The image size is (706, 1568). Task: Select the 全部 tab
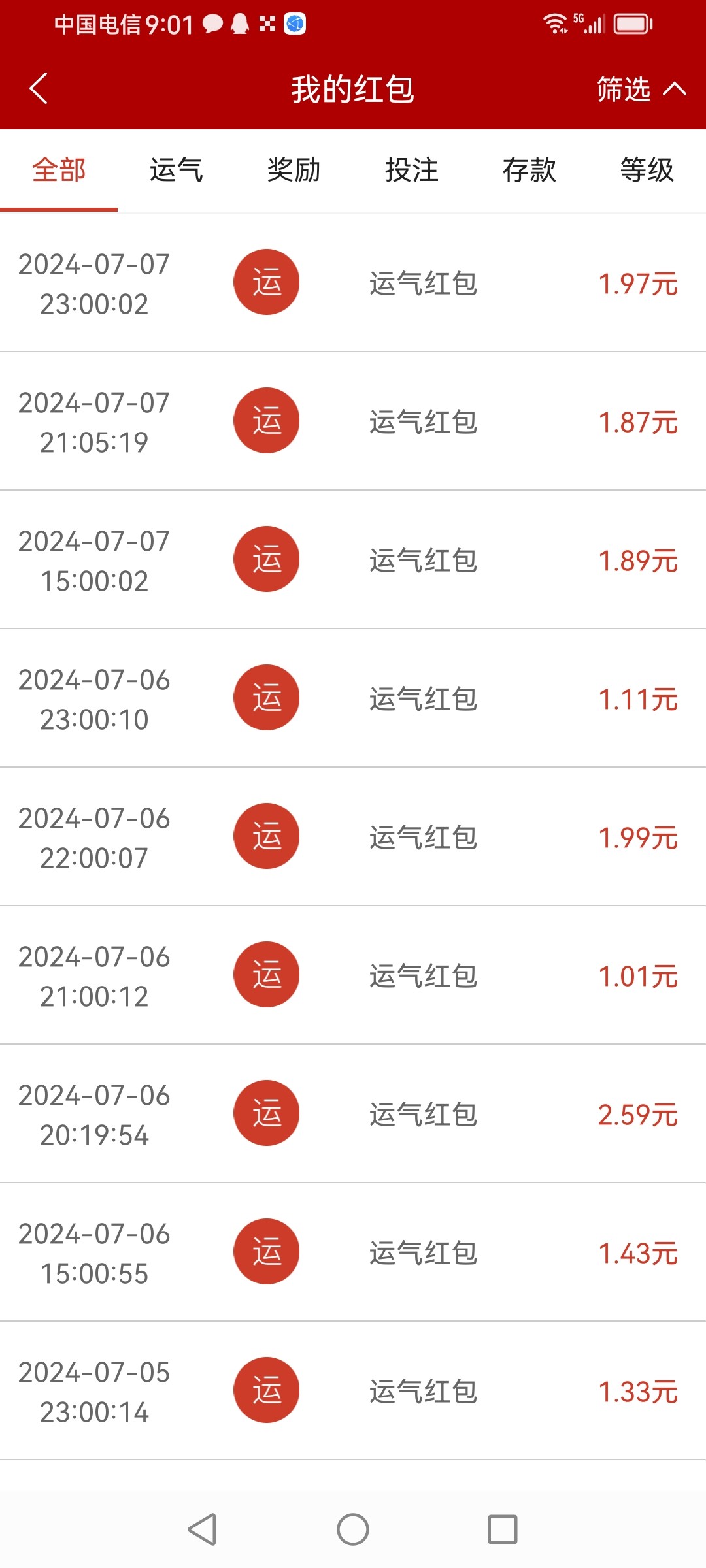(59, 171)
